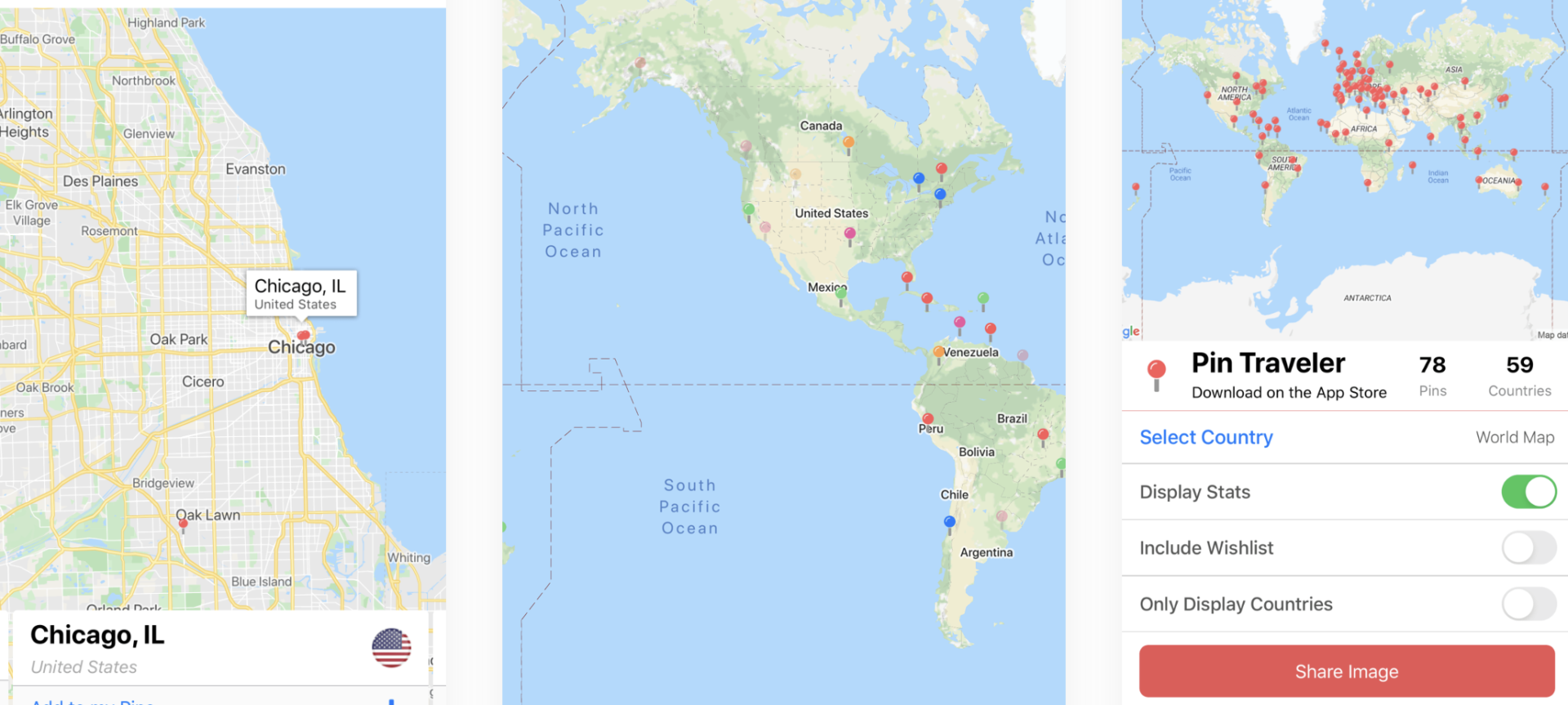This screenshot has height=705, width=1568.
Task: Tap the Share Image button
Action: tap(1346, 671)
